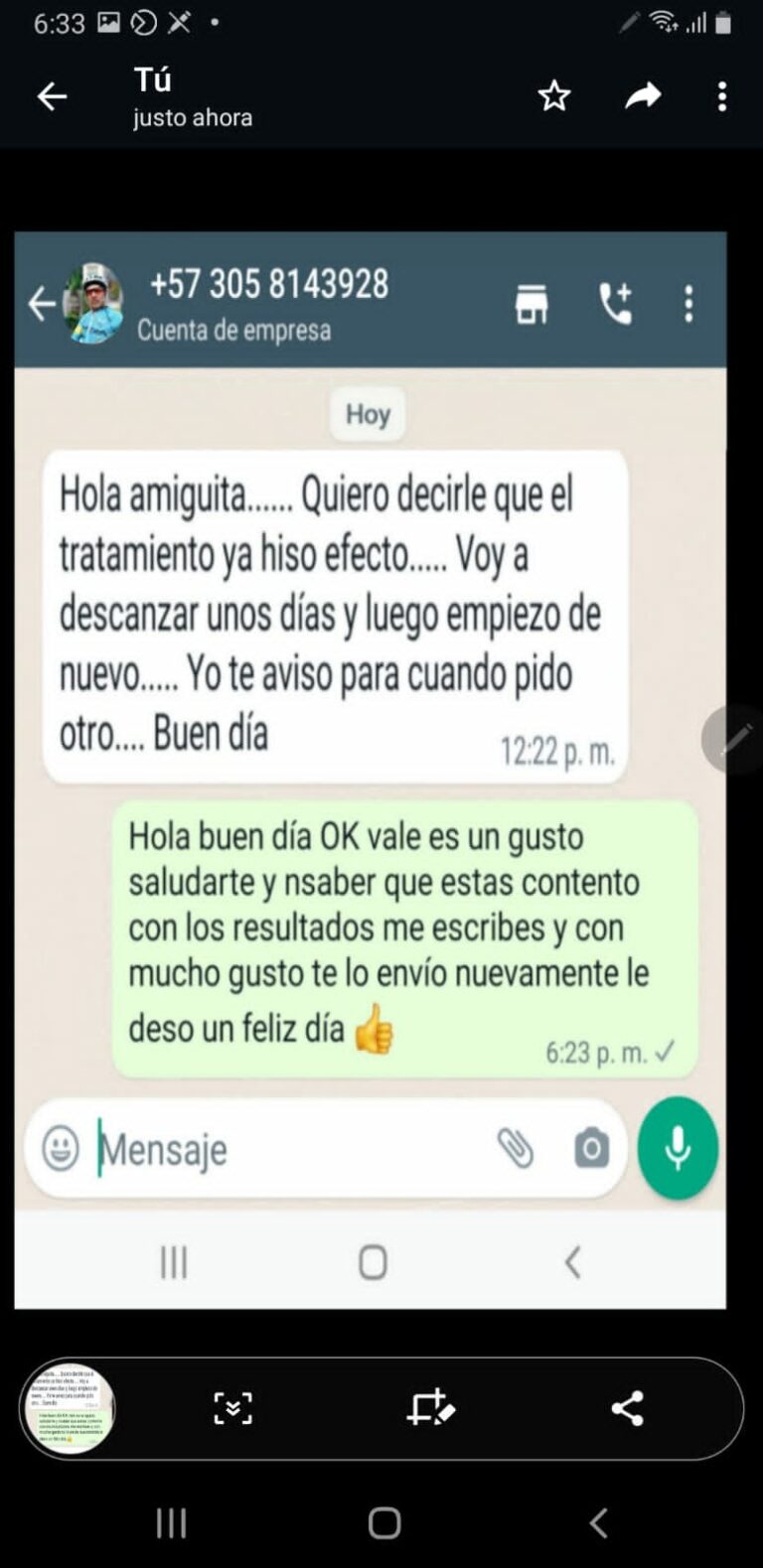Star this status update
This screenshot has width=763, height=1568.
[553, 96]
